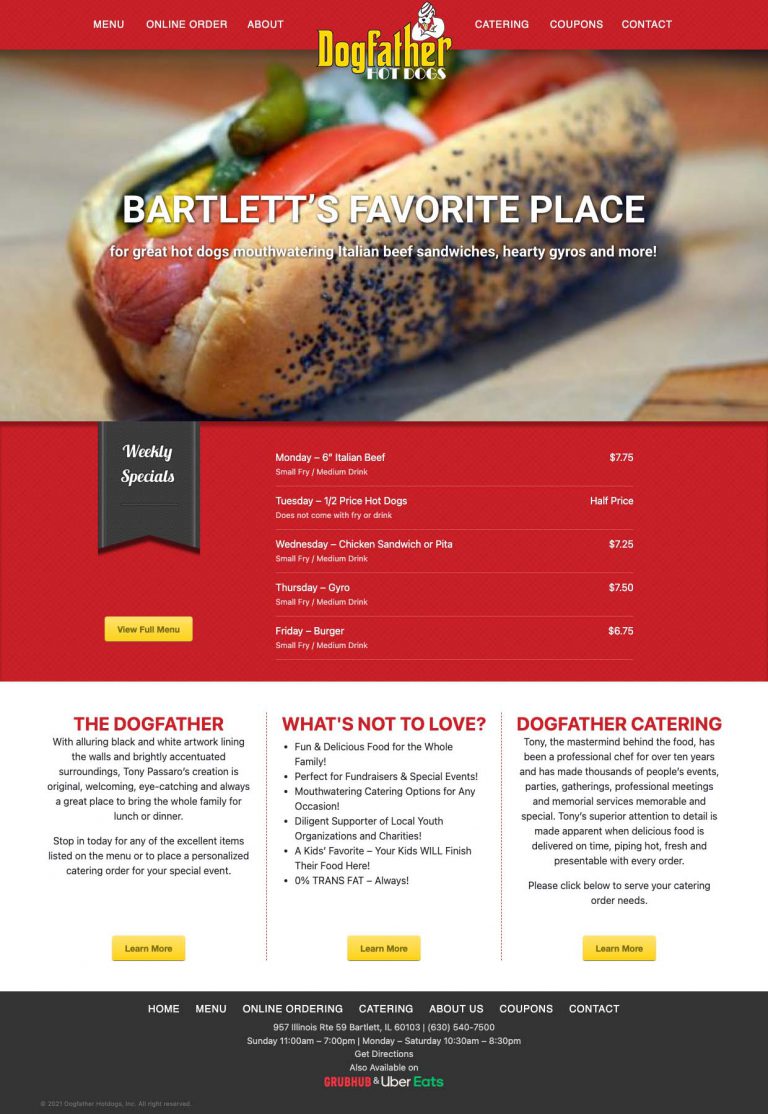This screenshot has height=1114, width=768.
Task: Click Learn More under What's Not To Love
Action: point(384,948)
